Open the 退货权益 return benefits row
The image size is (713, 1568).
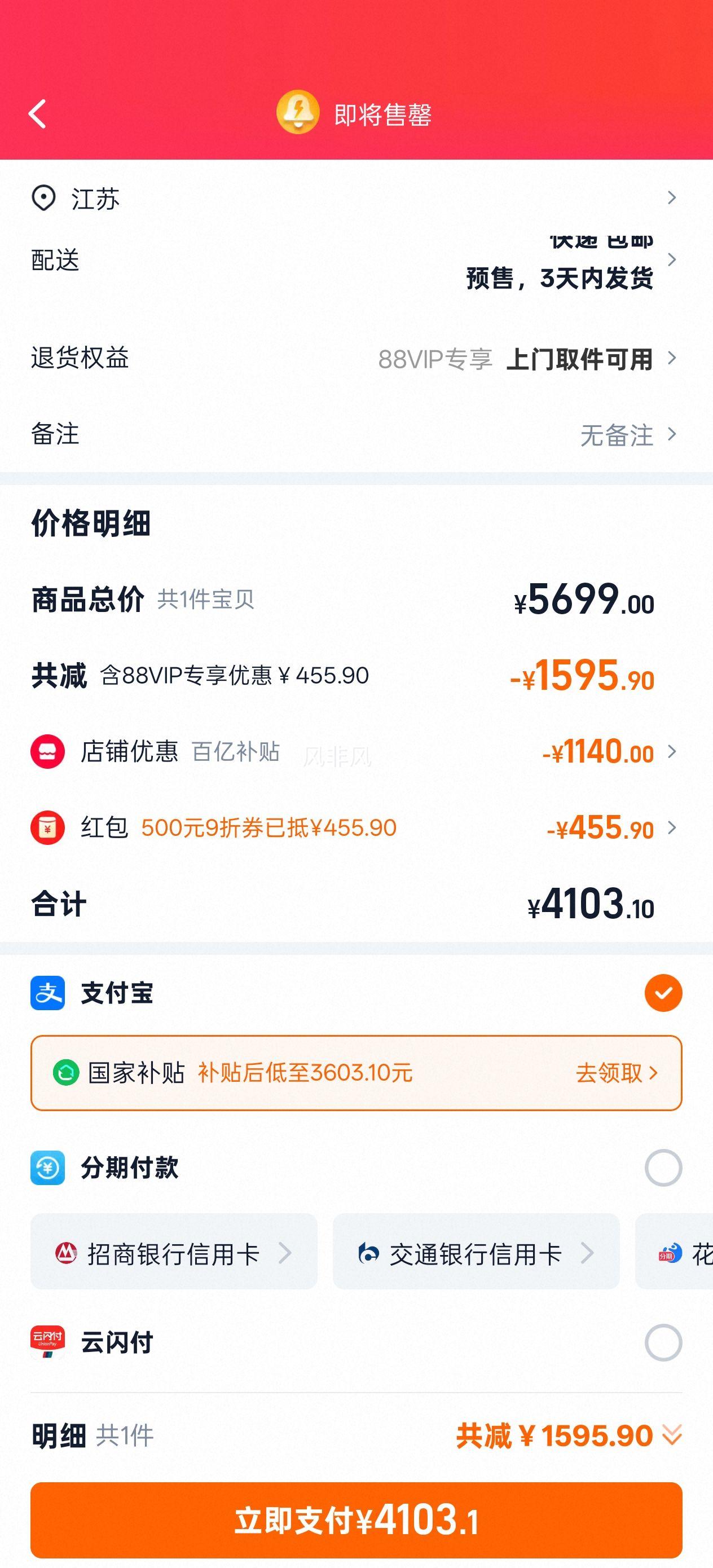point(356,359)
